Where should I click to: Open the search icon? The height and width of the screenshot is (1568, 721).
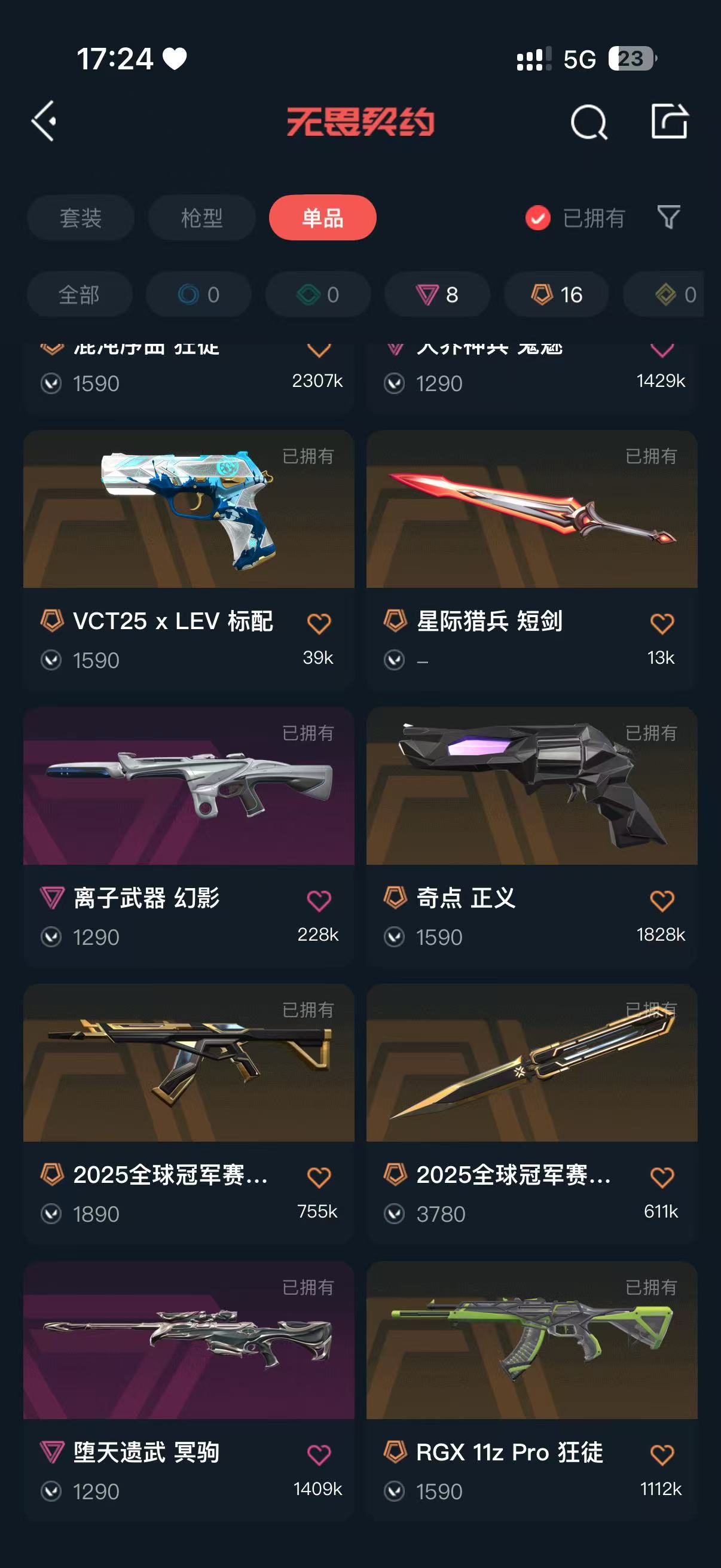[588, 122]
